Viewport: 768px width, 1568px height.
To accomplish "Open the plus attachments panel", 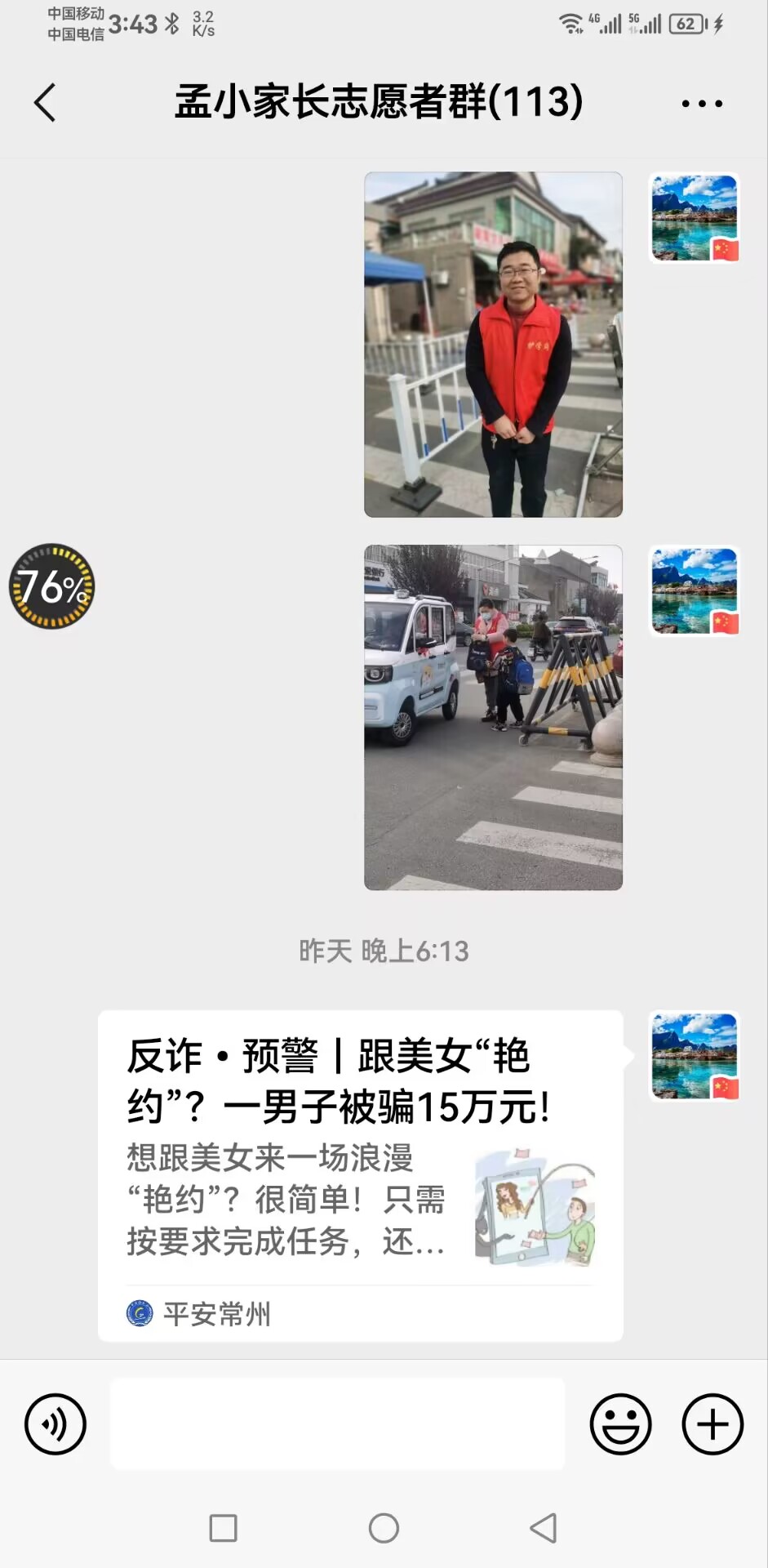I will [x=713, y=1424].
